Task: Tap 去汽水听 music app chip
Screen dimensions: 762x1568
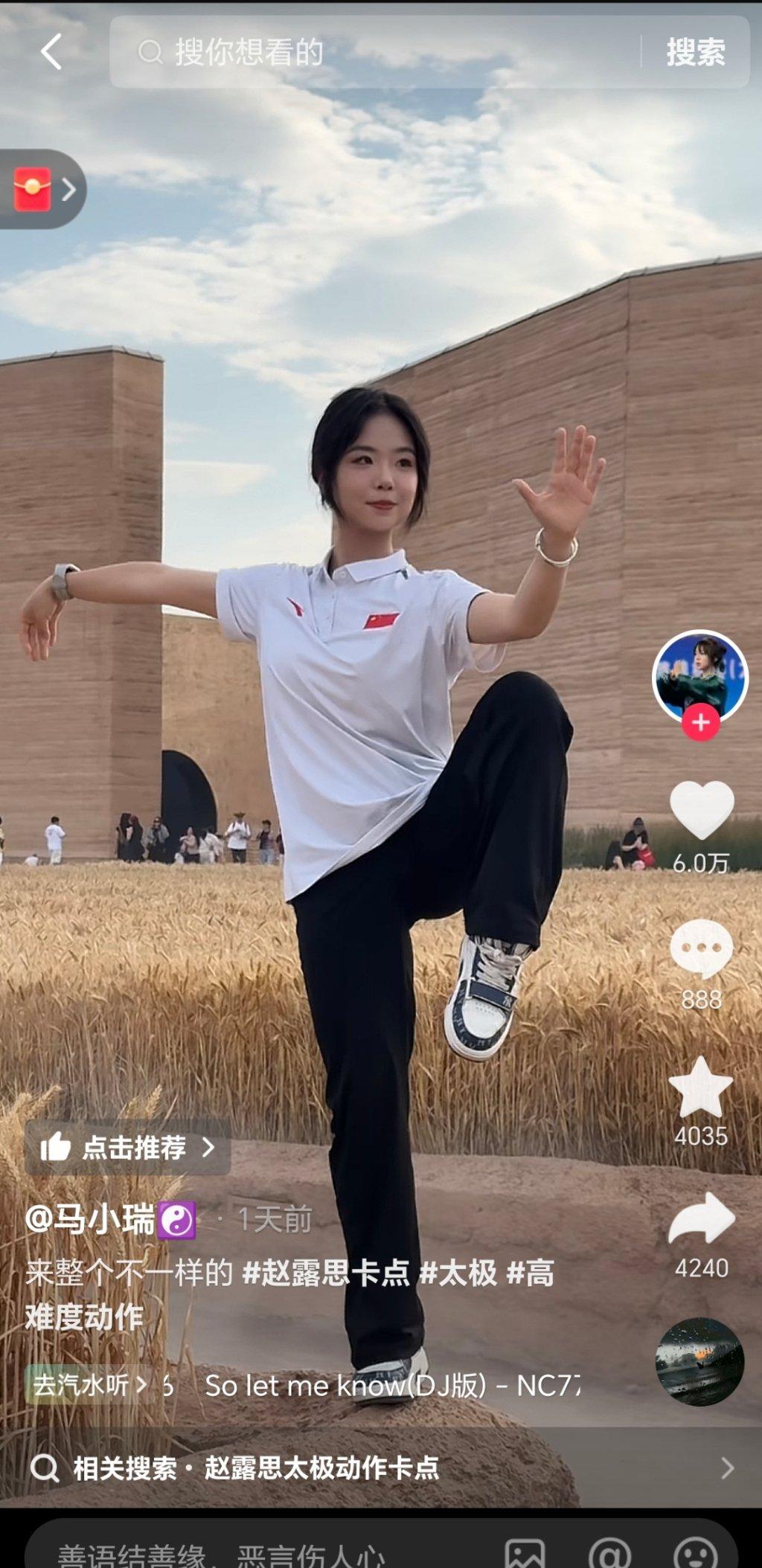Action: click(x=88, y=1384)
